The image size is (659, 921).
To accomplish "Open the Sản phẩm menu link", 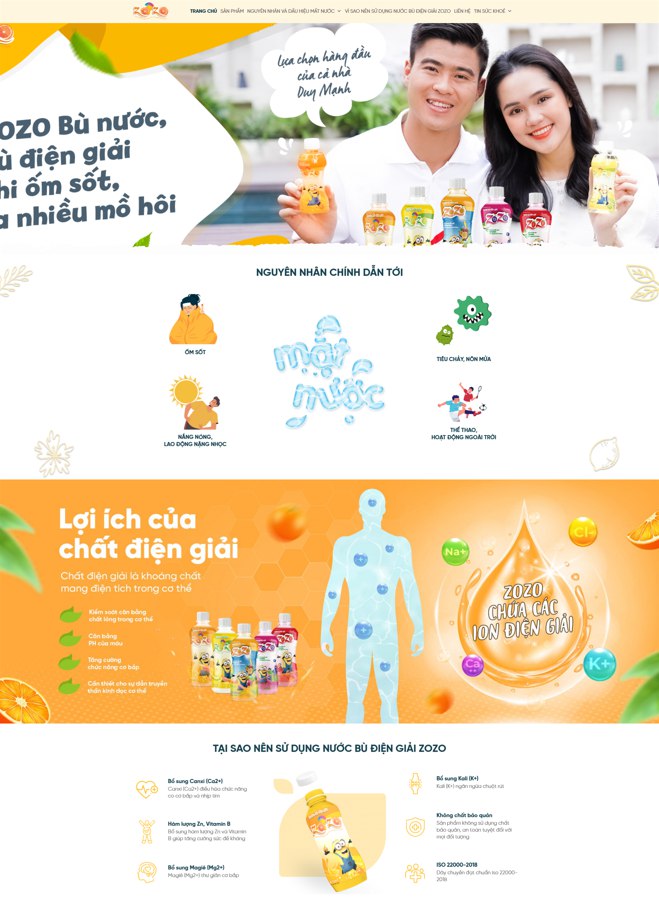I will tap(232, 11).
